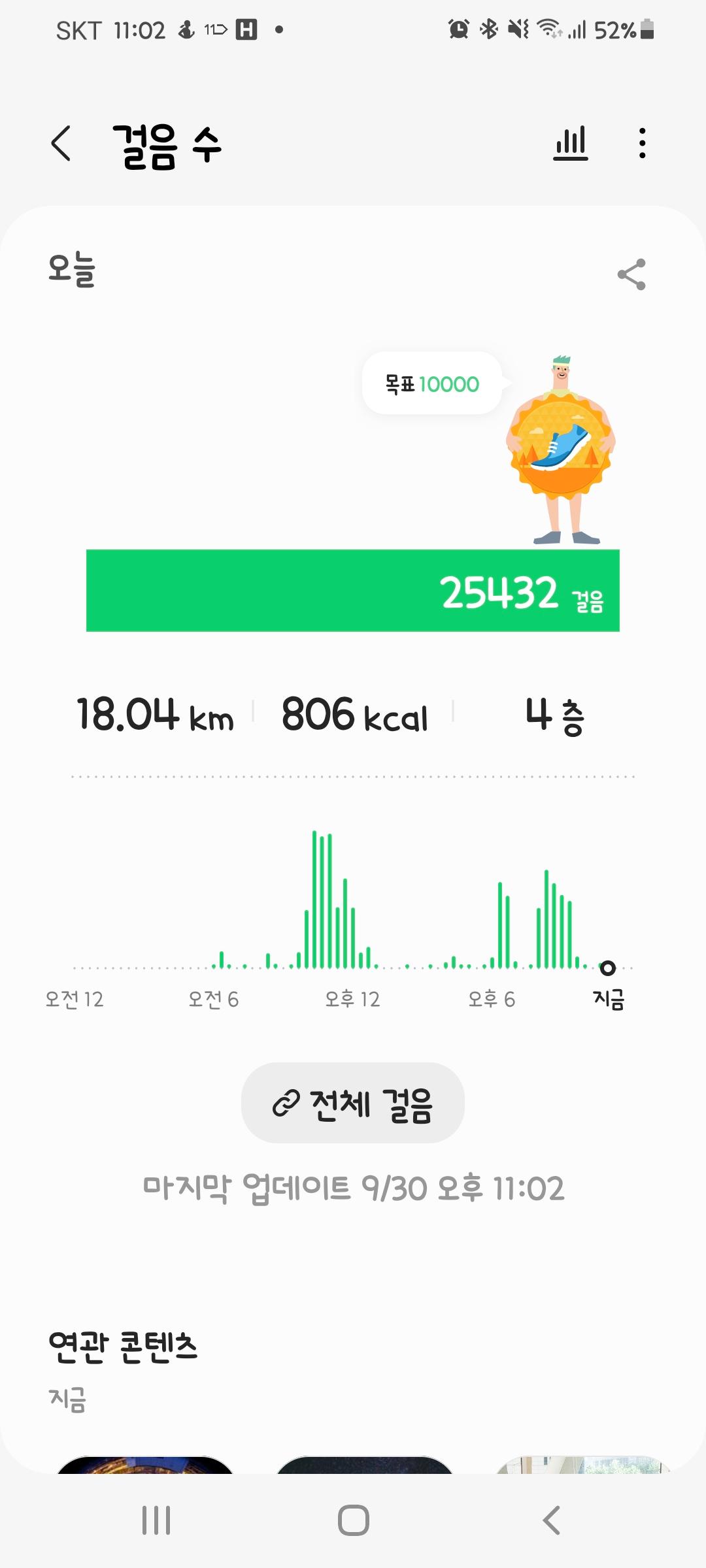This screenshot has width=706, height=1568.
Task: Tap the 전체 걸음 button
Action: pyautogui.click(x=353, y=1103)
